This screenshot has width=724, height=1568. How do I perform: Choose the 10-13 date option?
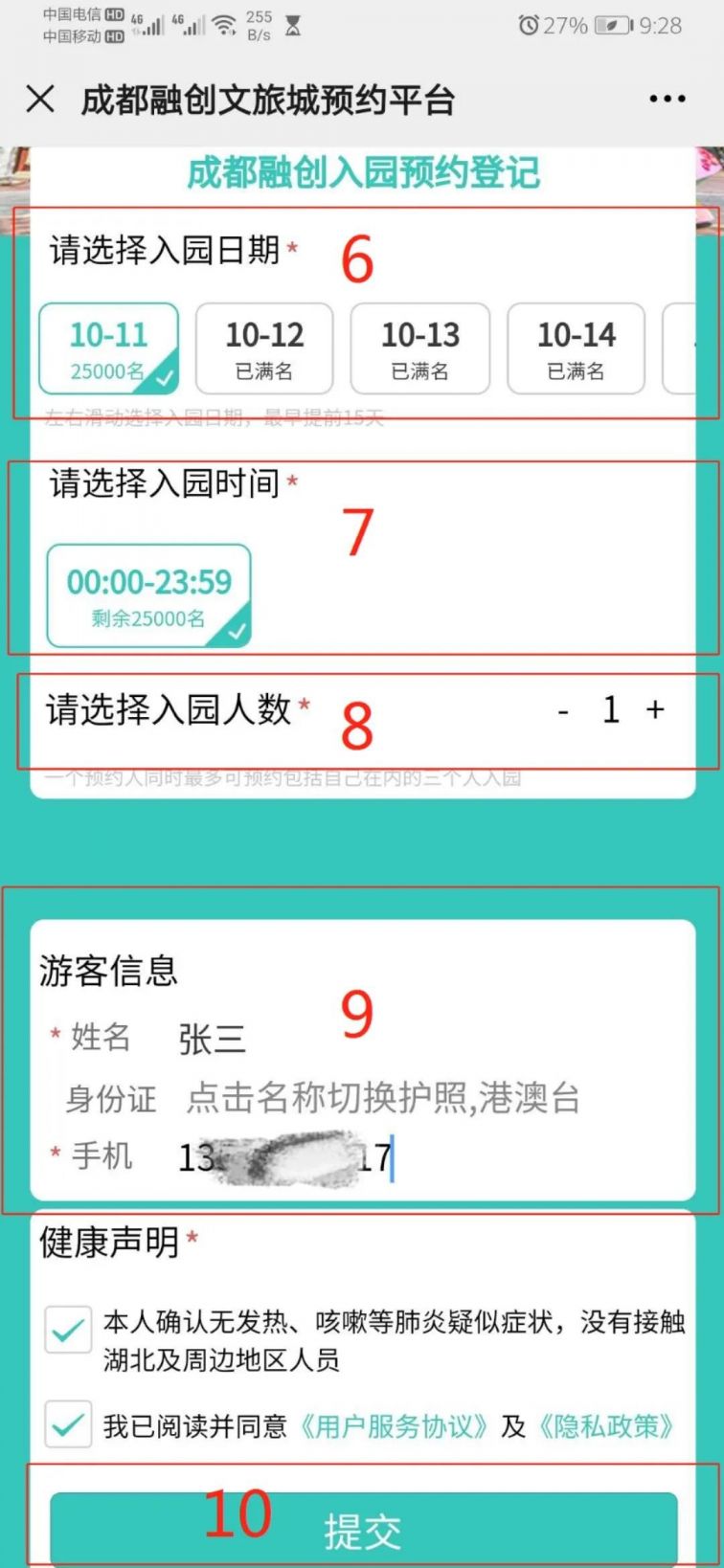pos(420,348)
